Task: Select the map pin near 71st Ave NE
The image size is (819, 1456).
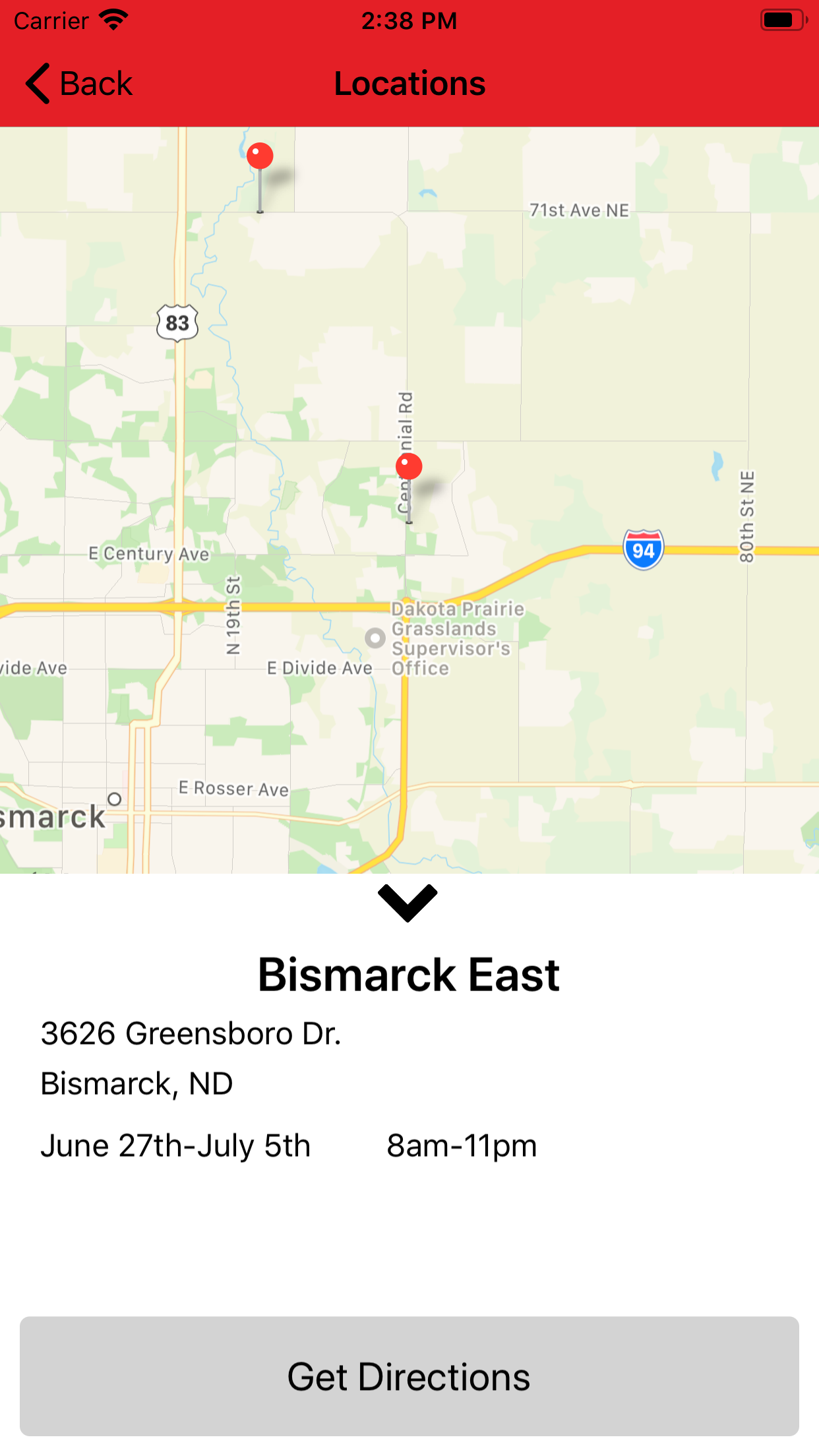Action: [260, 158]
